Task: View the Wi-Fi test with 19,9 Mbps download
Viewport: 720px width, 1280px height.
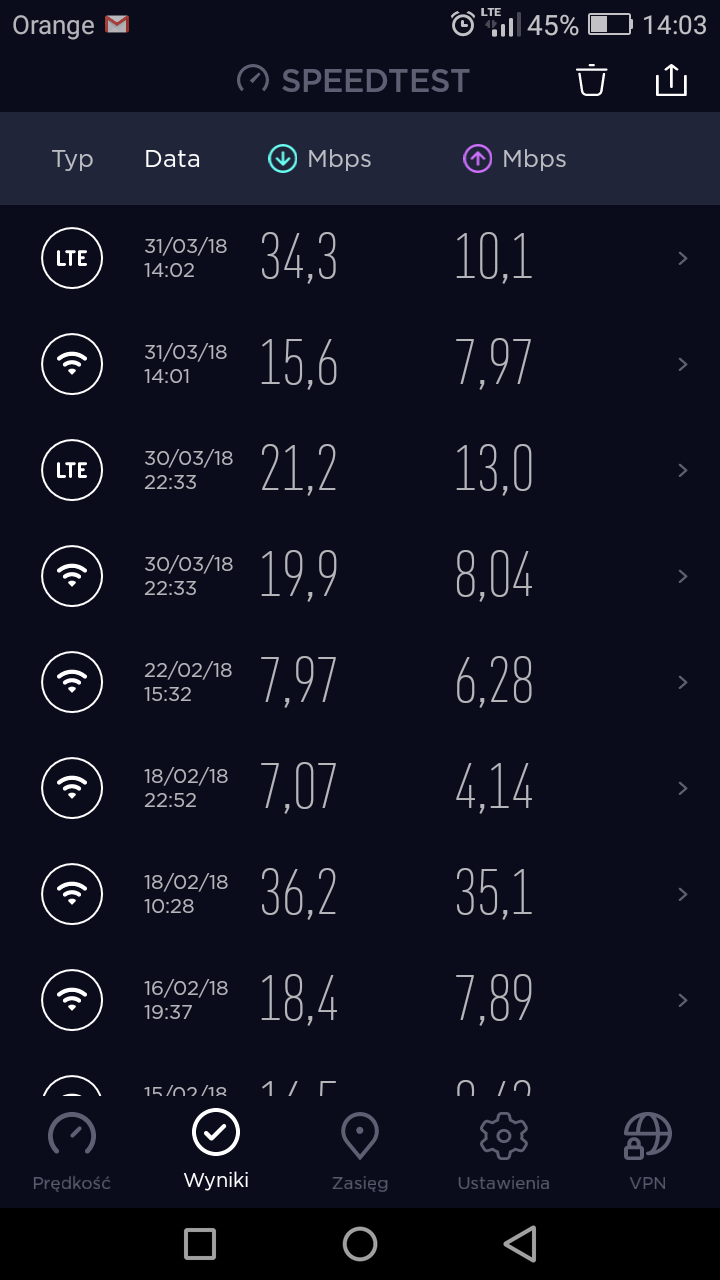Action: click(x=360, y=576)
